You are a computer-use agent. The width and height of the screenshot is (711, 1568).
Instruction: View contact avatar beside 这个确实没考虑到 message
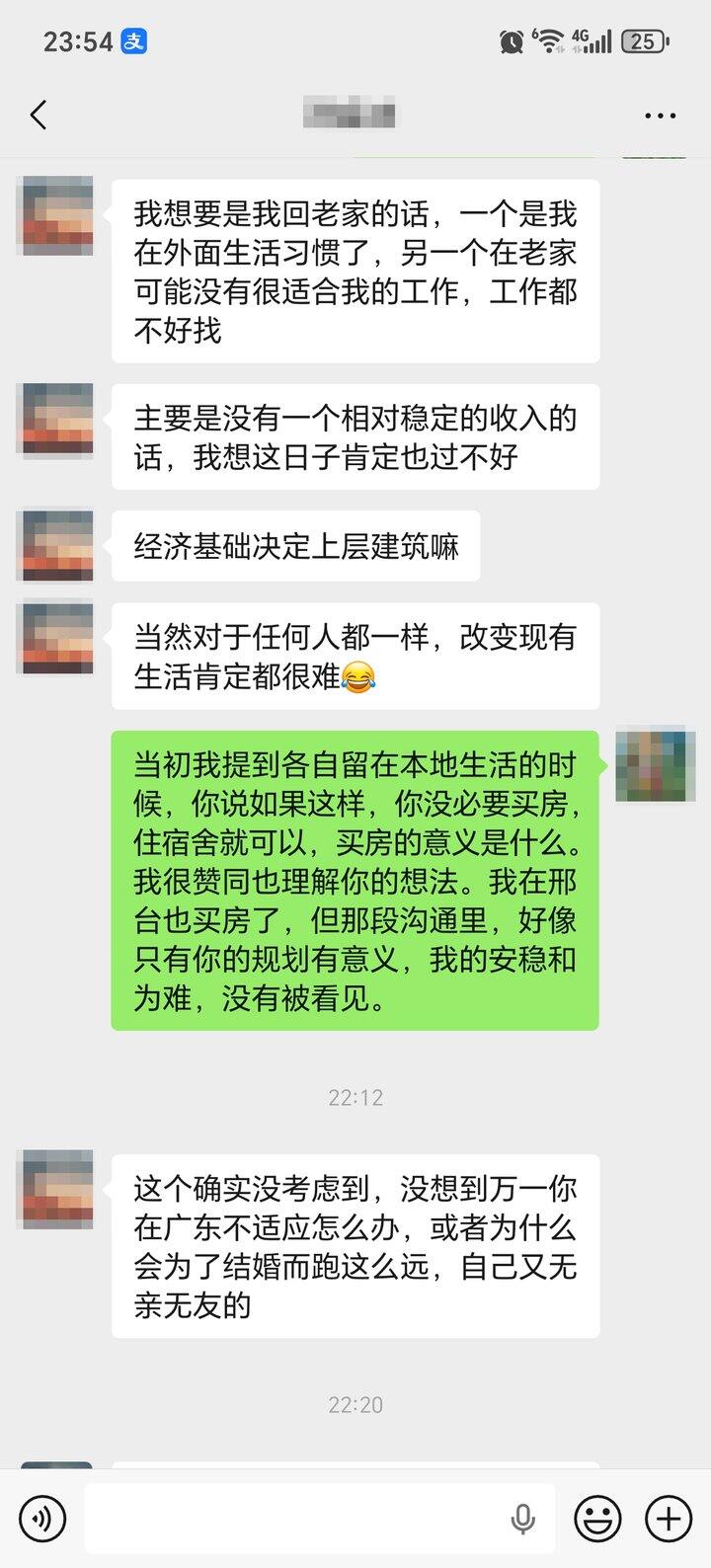[57, 1189]
